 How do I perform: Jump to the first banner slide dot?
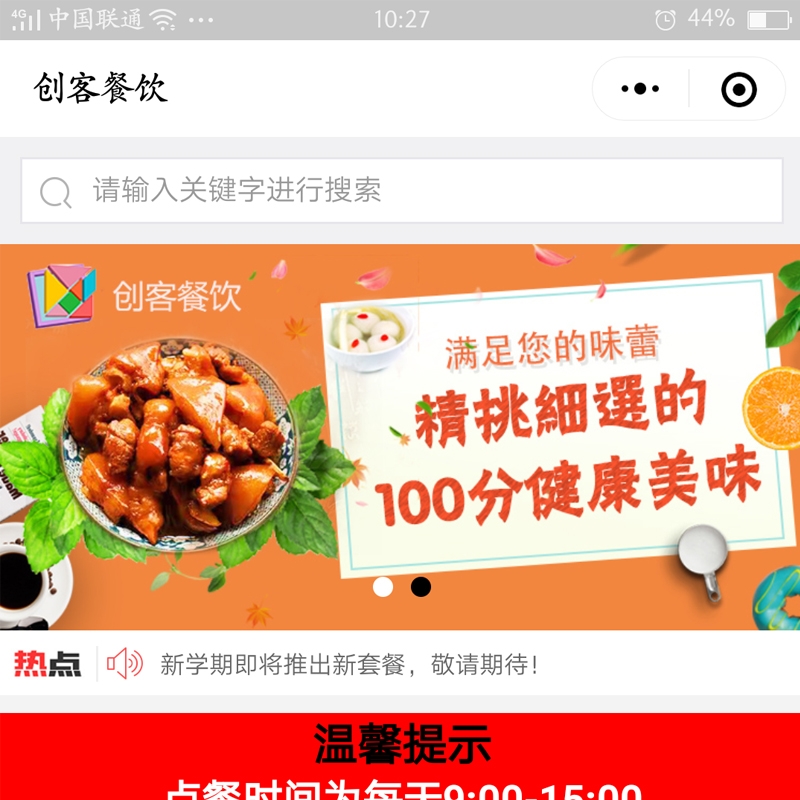click(383, 587)
